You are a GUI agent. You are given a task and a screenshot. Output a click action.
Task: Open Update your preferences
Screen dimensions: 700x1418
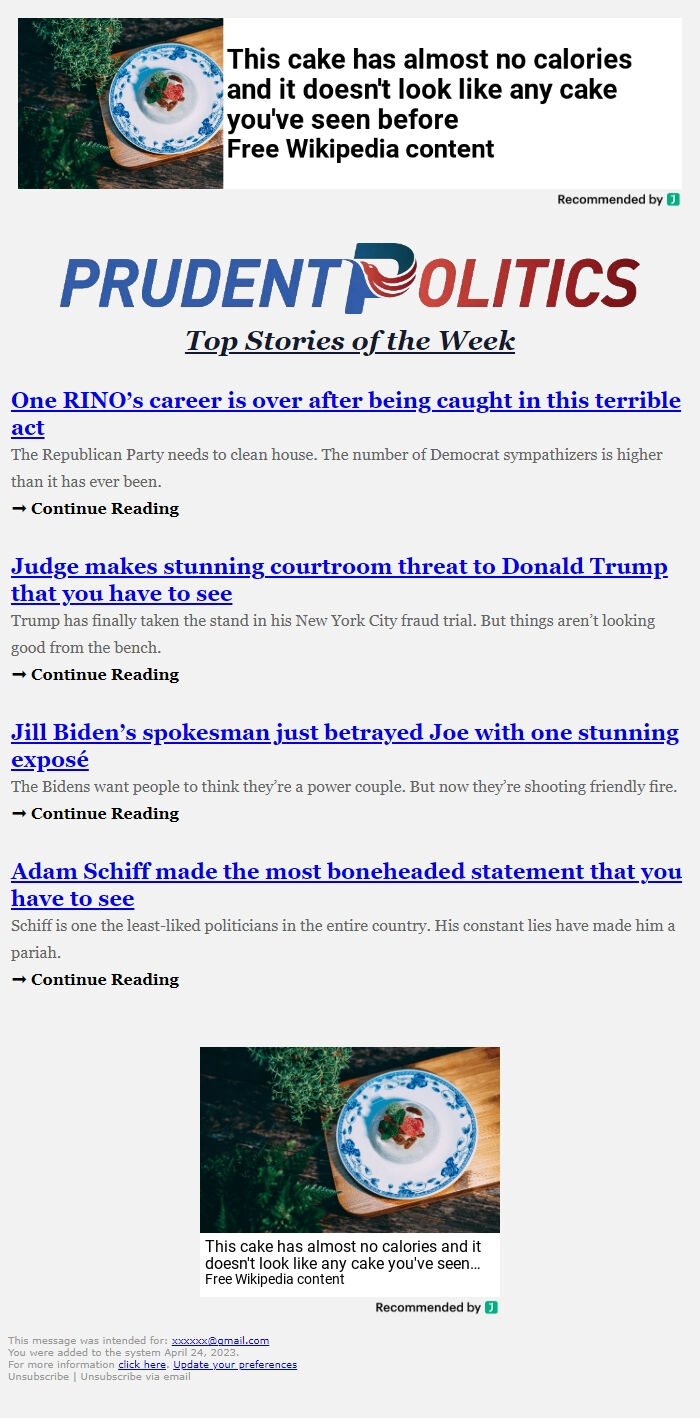click(235, 1365)
